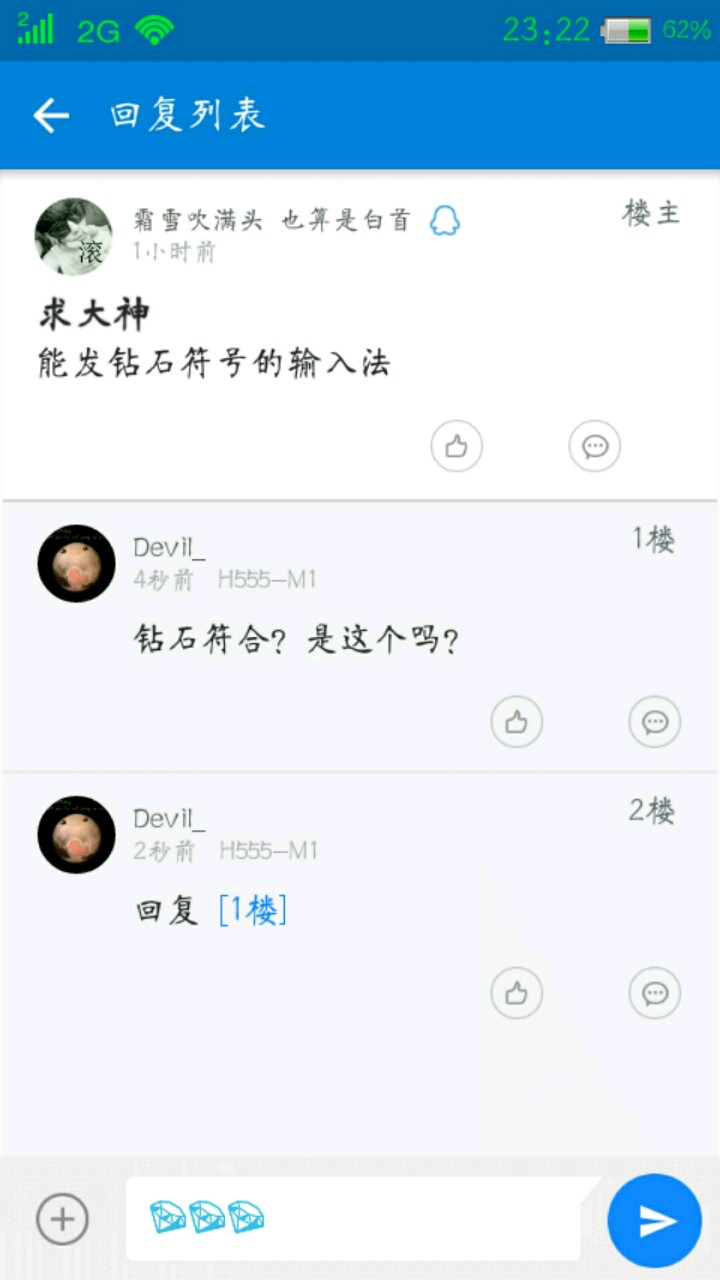This screenshot has height=1280, width=720.
Task: View the original poster's avatar profile
Action: 73,236
